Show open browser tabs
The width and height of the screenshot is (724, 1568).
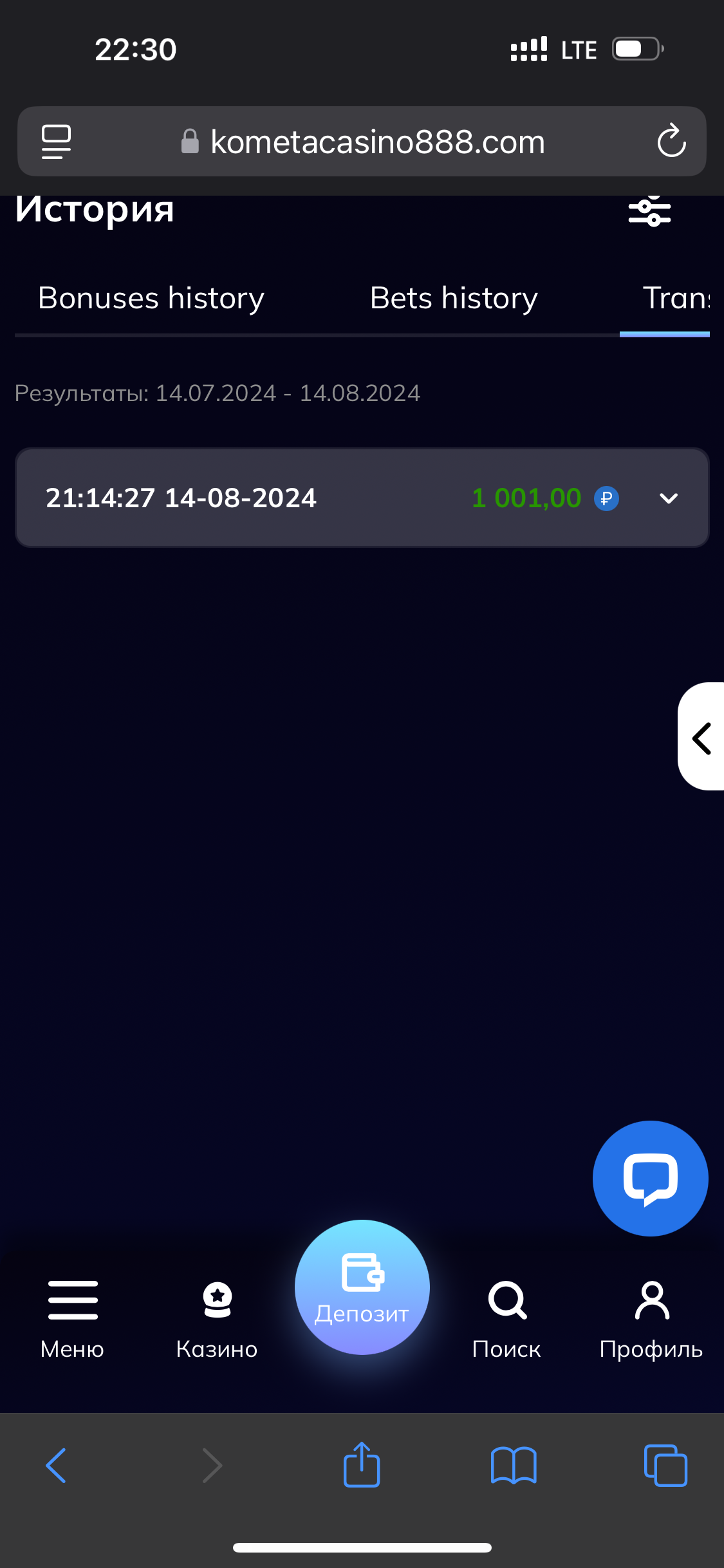pyautogui.click(x=665, y=1466)
